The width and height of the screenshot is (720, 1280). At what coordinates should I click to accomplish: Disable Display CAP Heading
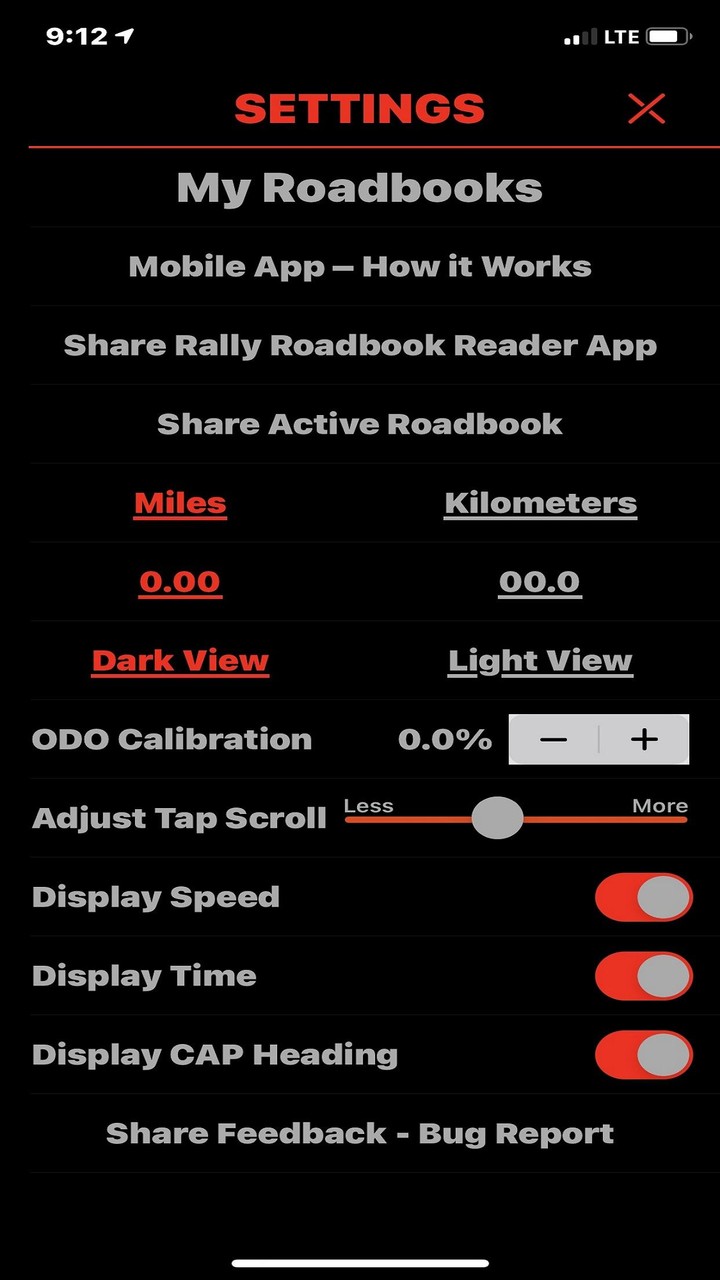[643, 1055]
